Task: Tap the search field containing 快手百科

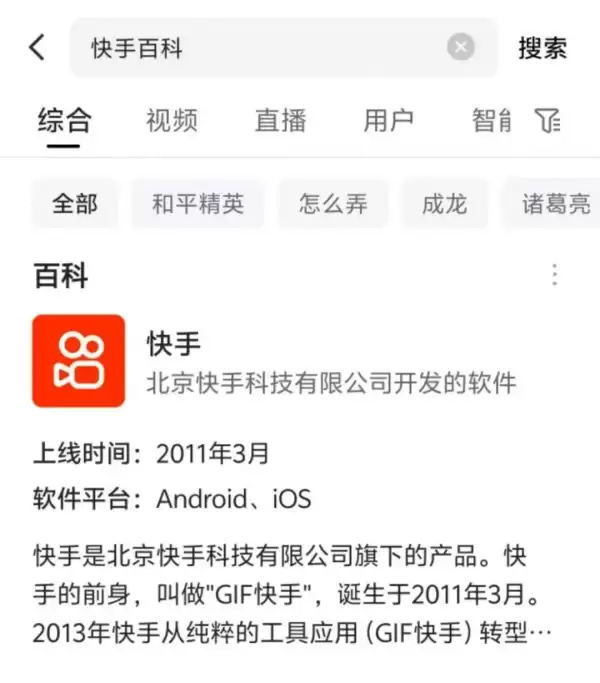Action: click(260, 48)
